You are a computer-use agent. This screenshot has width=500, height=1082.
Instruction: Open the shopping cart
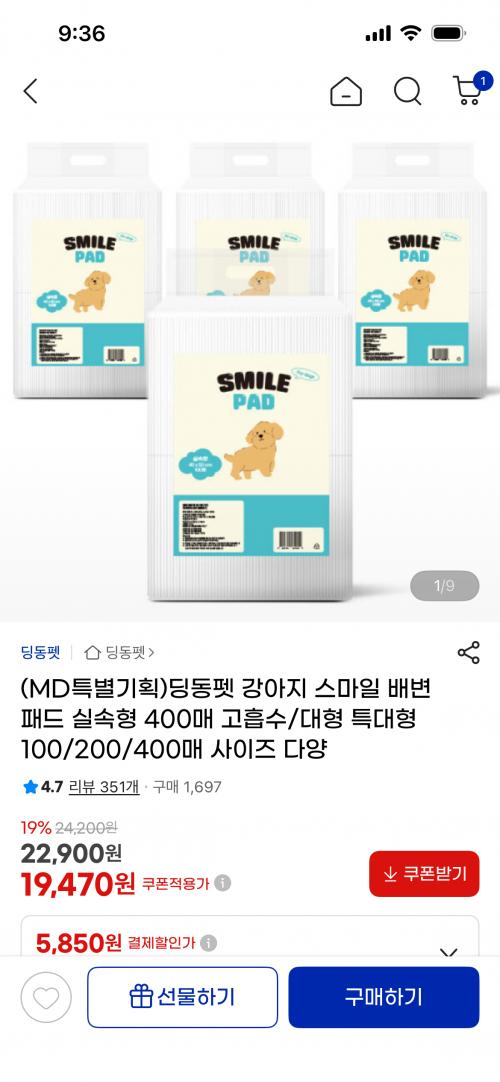[x=470, y=89]
